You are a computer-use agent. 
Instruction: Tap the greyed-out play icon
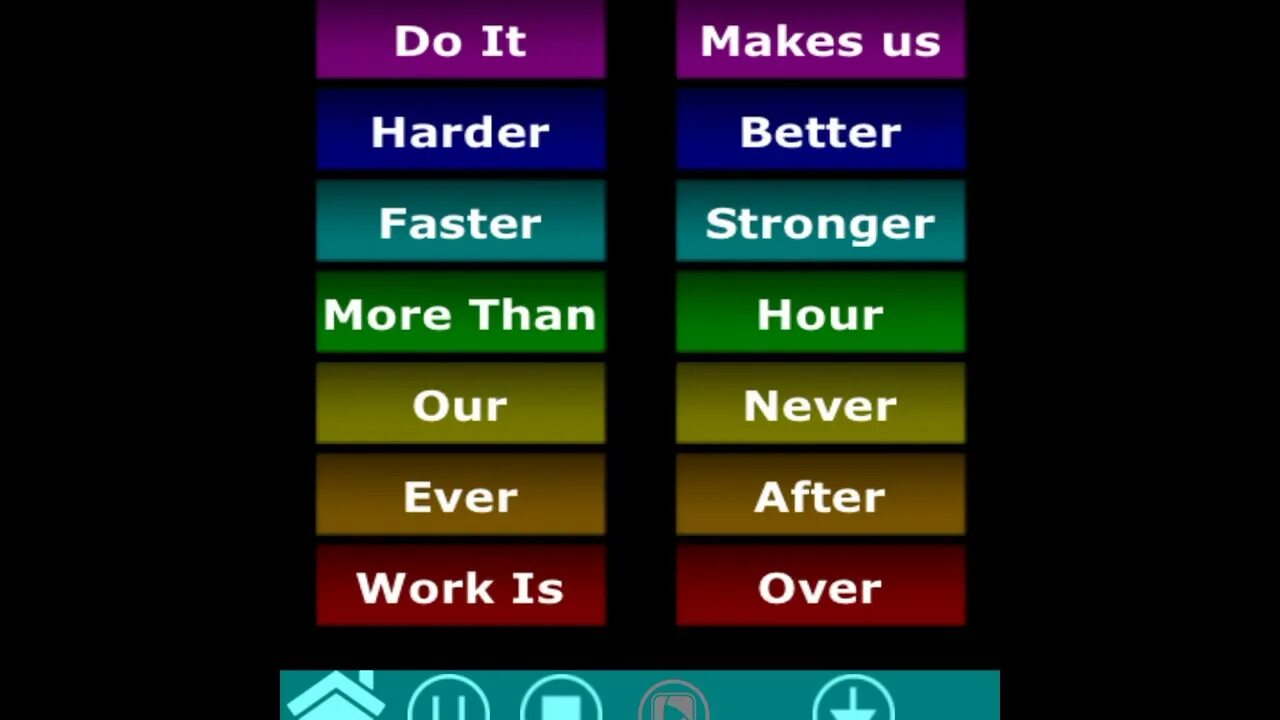[673, 702]
